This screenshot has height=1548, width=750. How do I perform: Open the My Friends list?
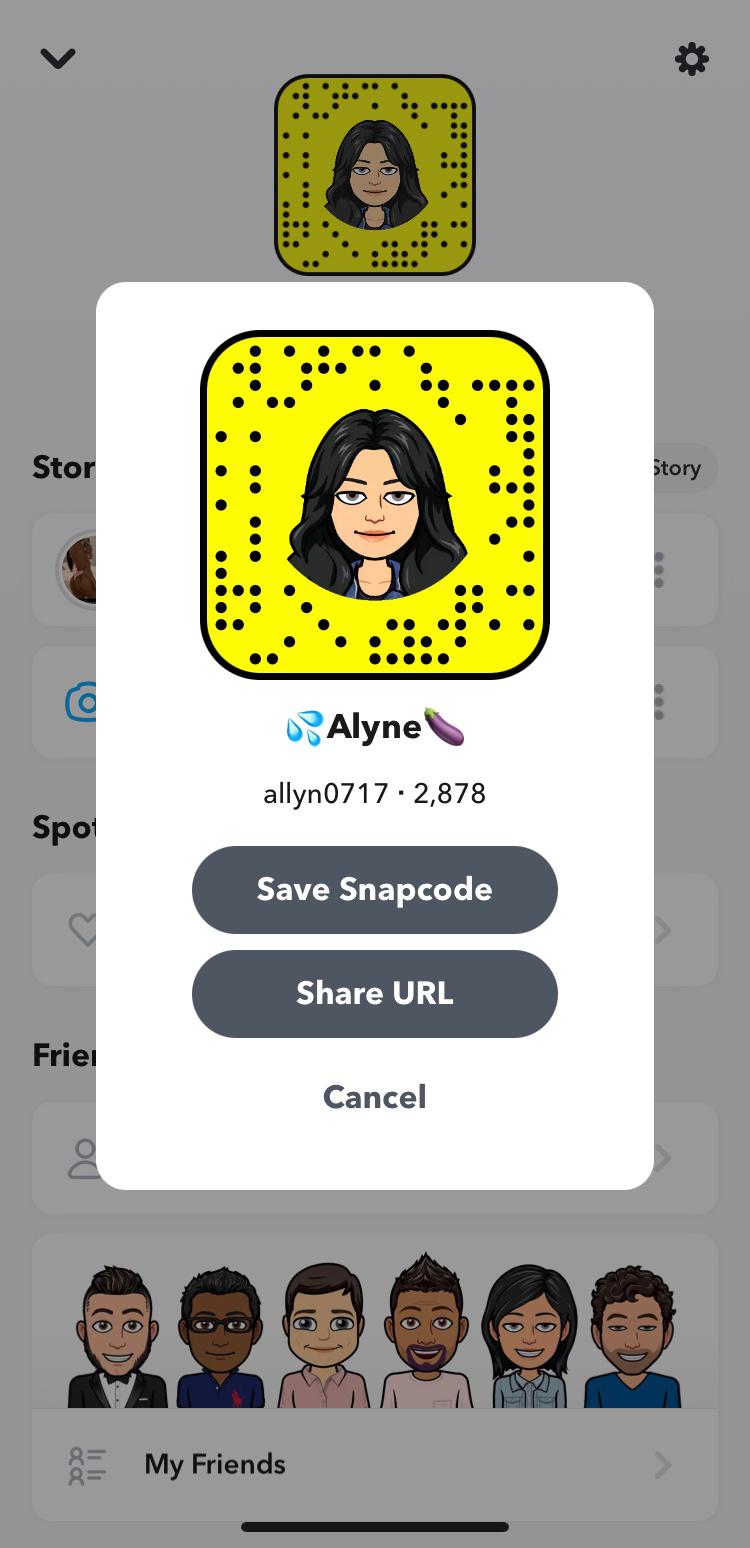pyautogui.click(x=374, y=1464)
